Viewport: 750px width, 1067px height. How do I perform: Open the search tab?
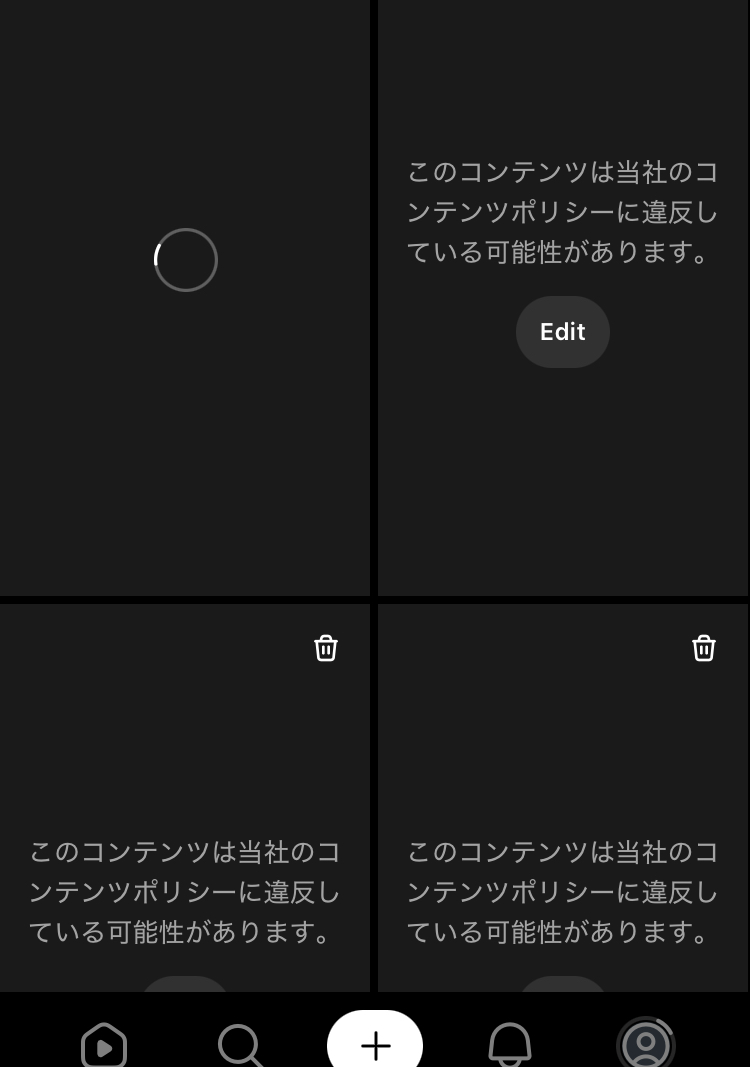[240, 1045]
